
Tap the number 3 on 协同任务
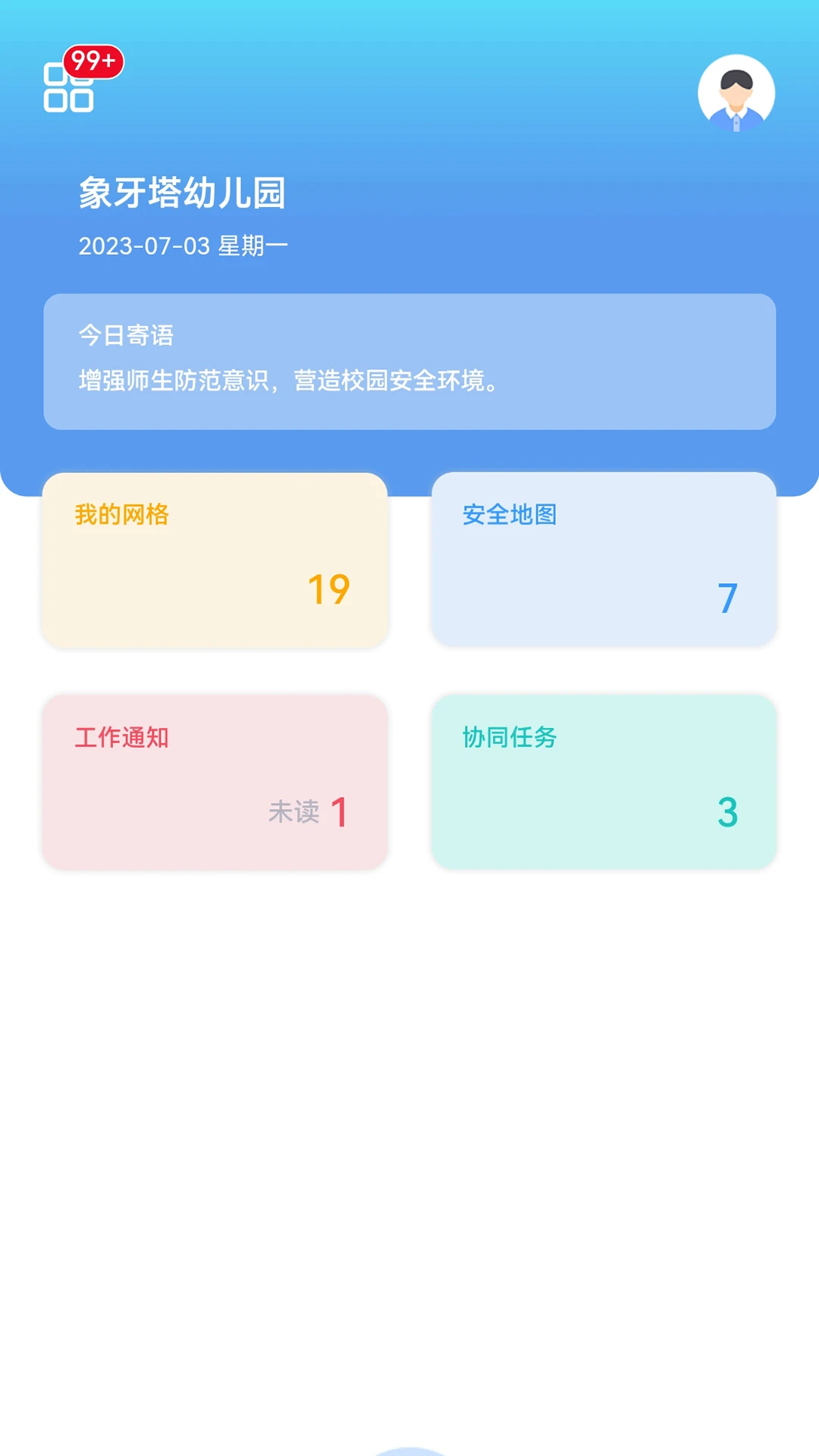click(x=726, y=814)
